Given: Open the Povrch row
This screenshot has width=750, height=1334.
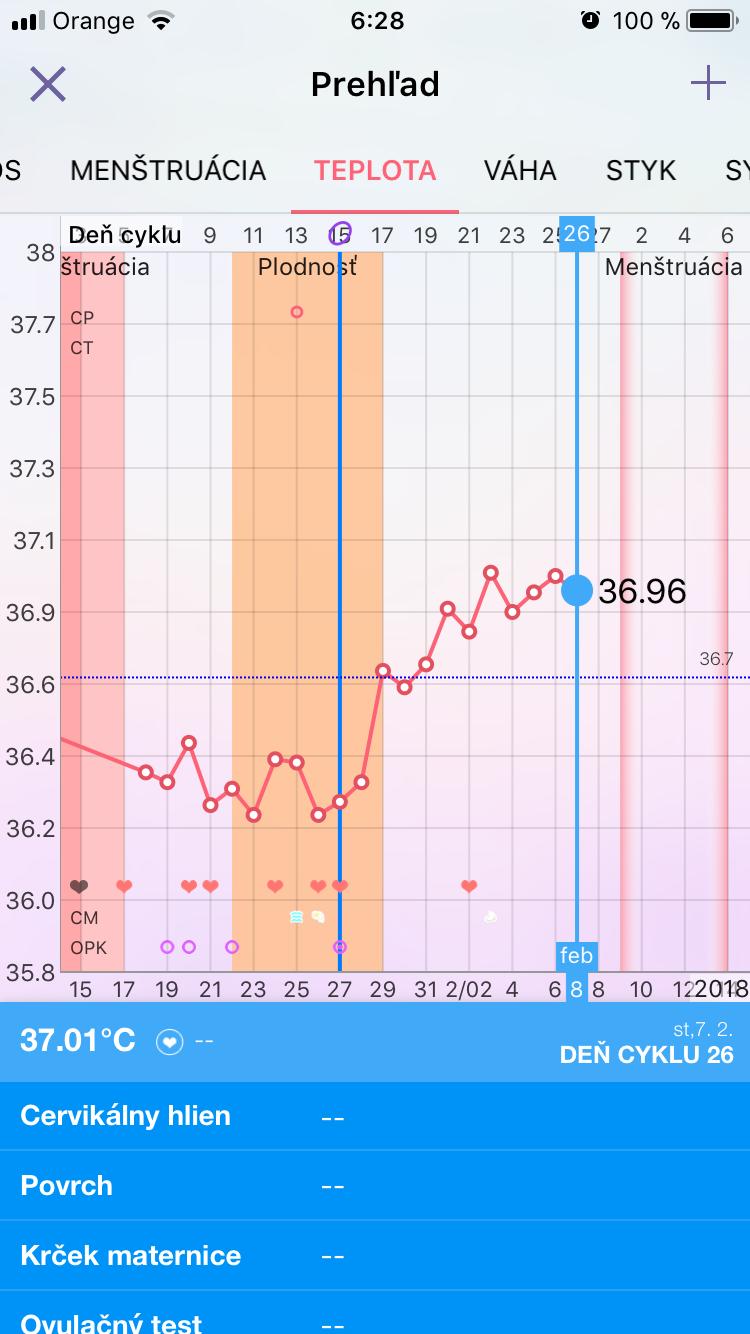Looking at the screenshot, I should 375,1186.
